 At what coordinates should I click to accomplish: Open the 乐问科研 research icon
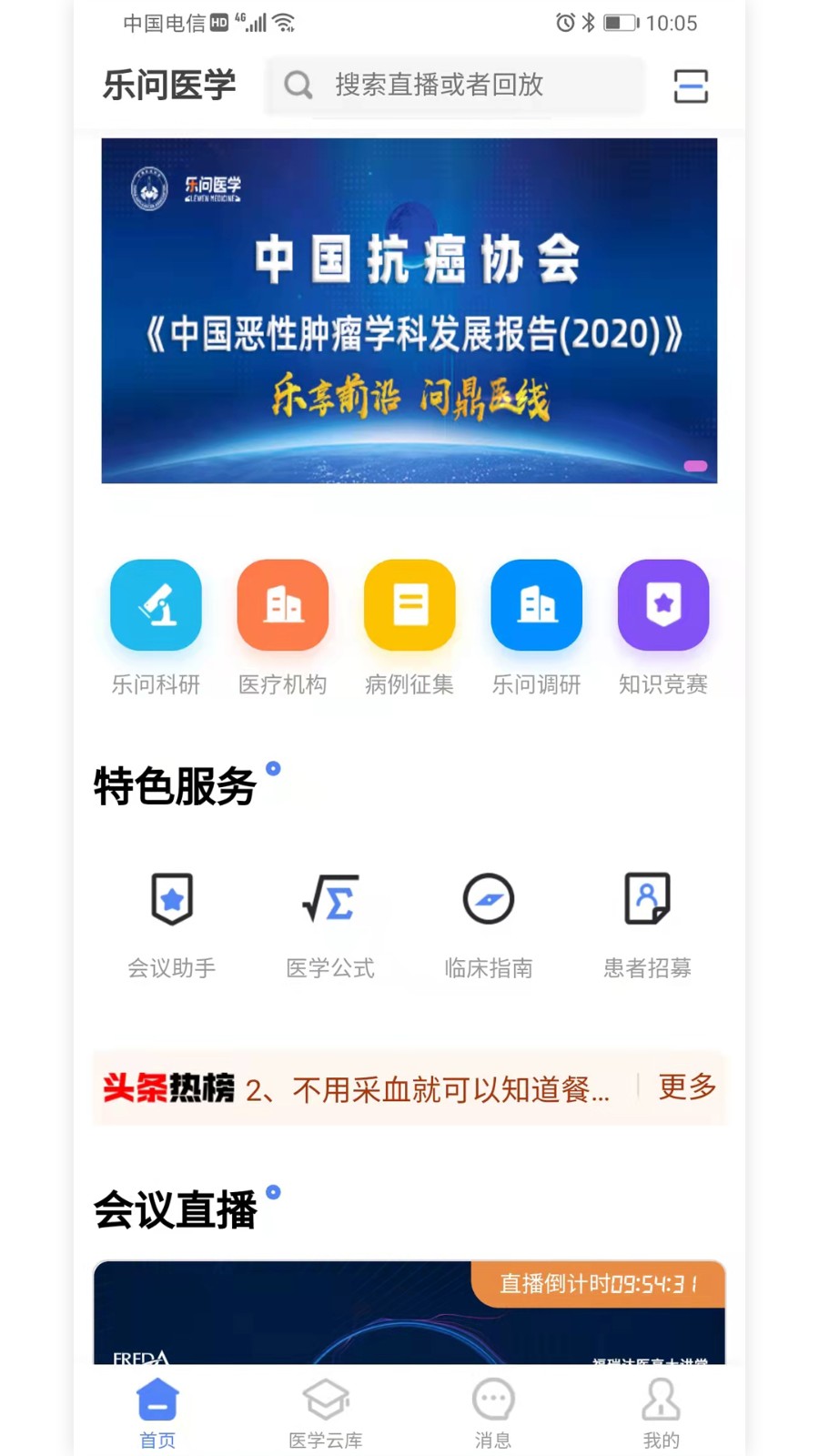(x=156, y=605)
